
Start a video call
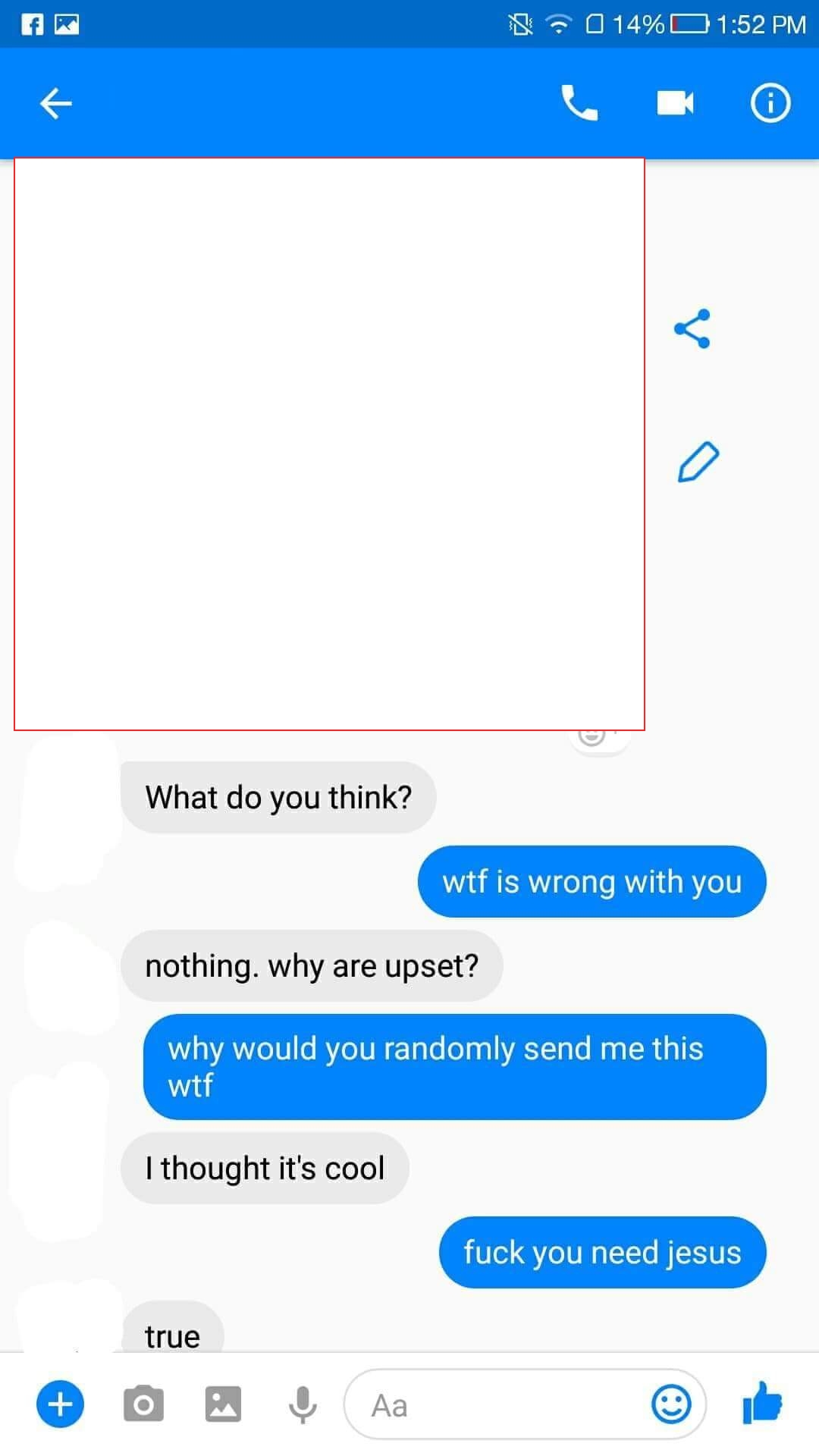point(675,102)
